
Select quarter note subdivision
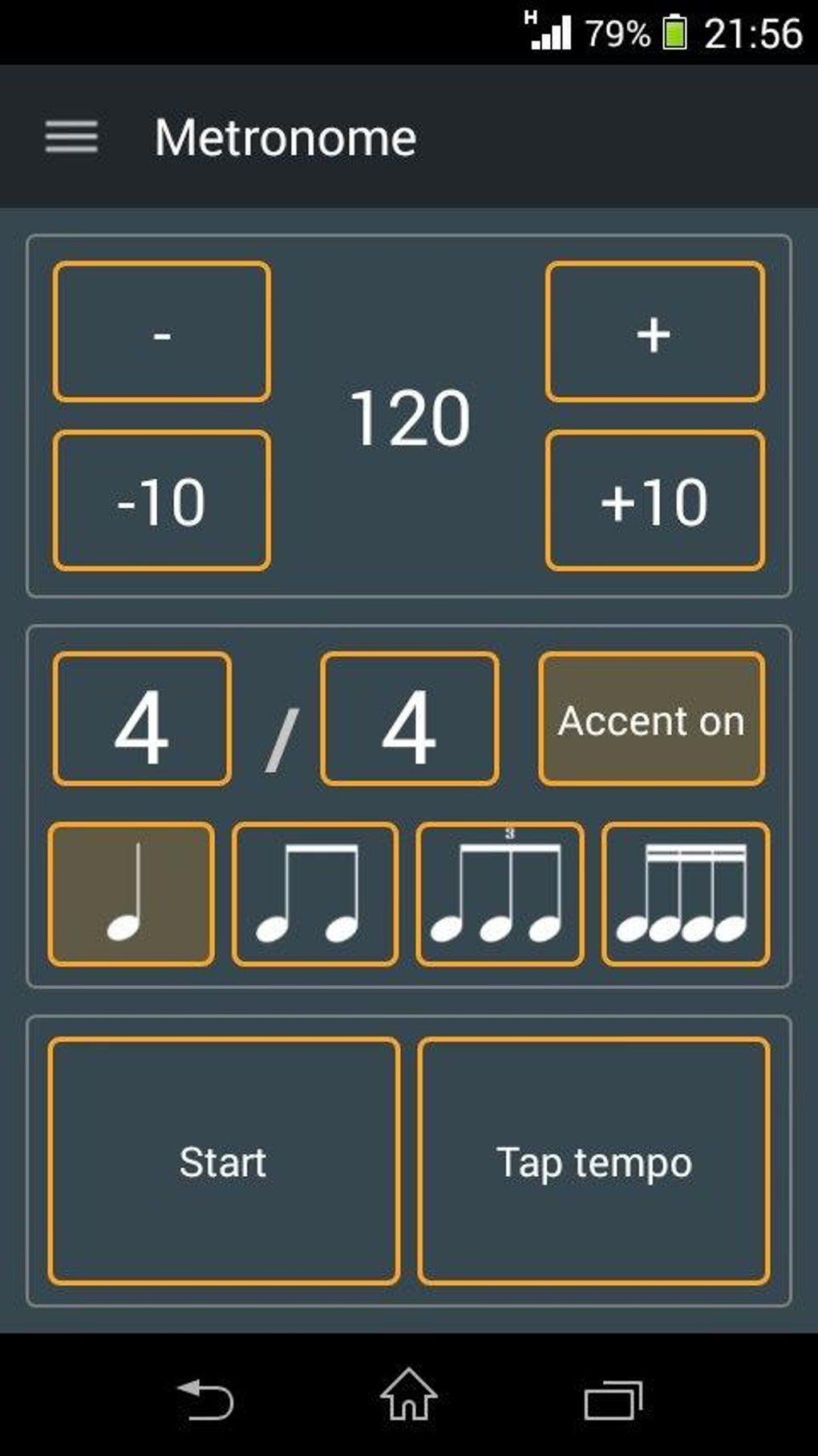[132, 894]
